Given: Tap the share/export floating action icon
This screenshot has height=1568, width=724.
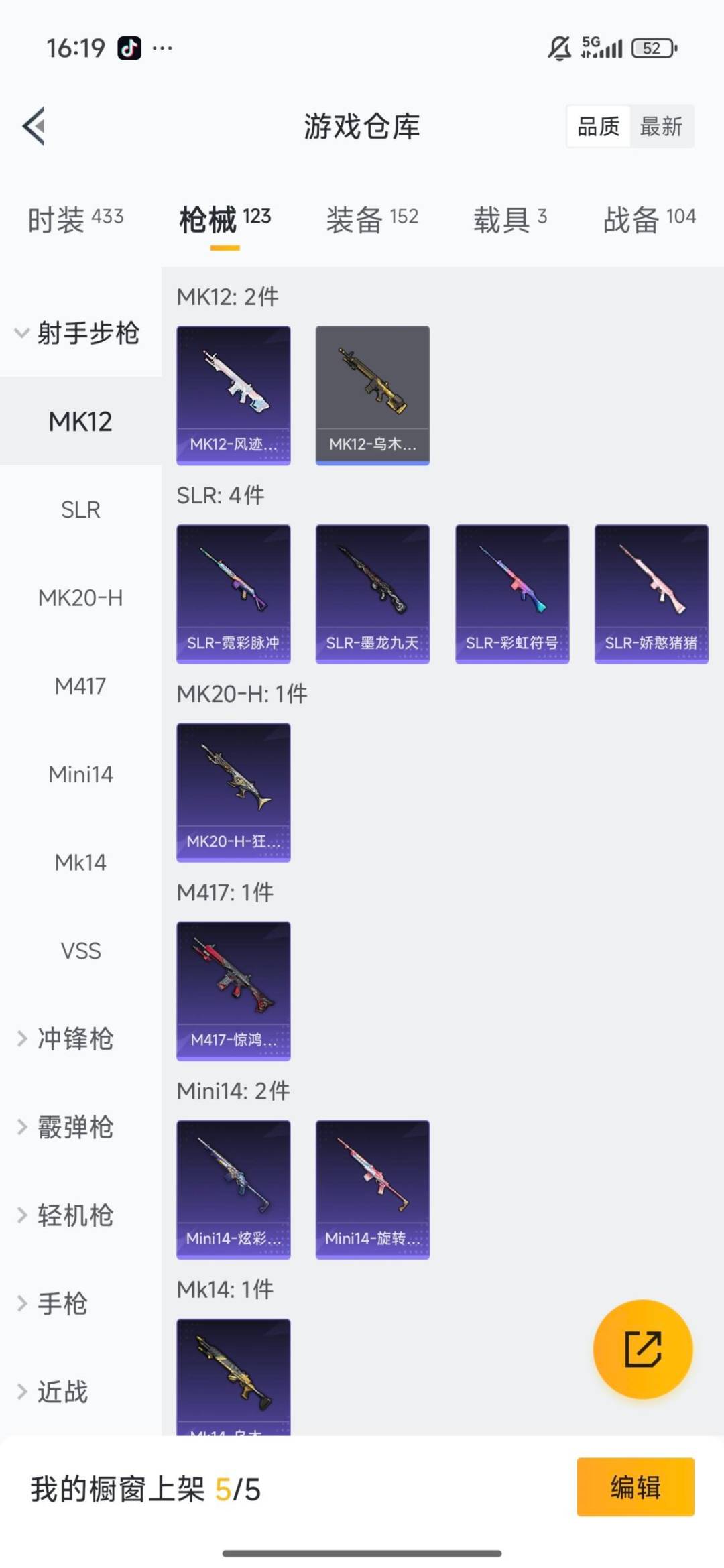Looking at the screenshot, I should click(642, 1350).
